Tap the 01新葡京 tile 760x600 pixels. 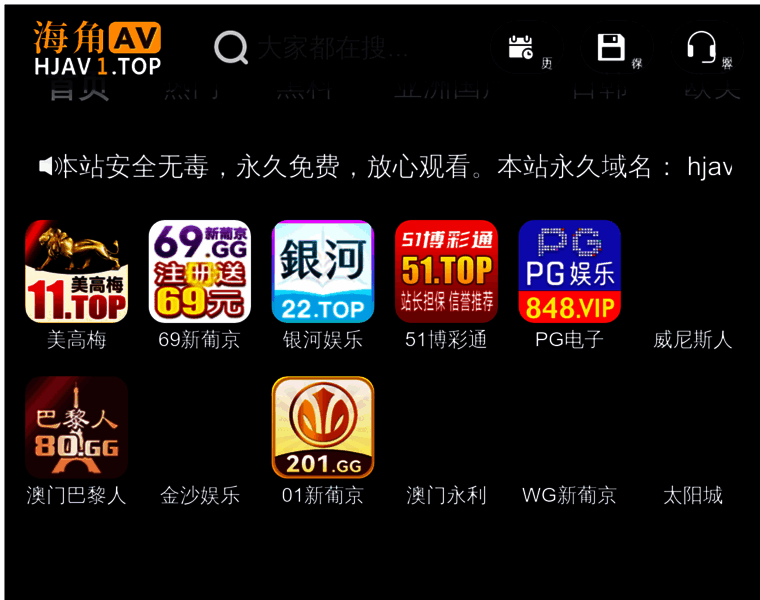coord(323,428)
